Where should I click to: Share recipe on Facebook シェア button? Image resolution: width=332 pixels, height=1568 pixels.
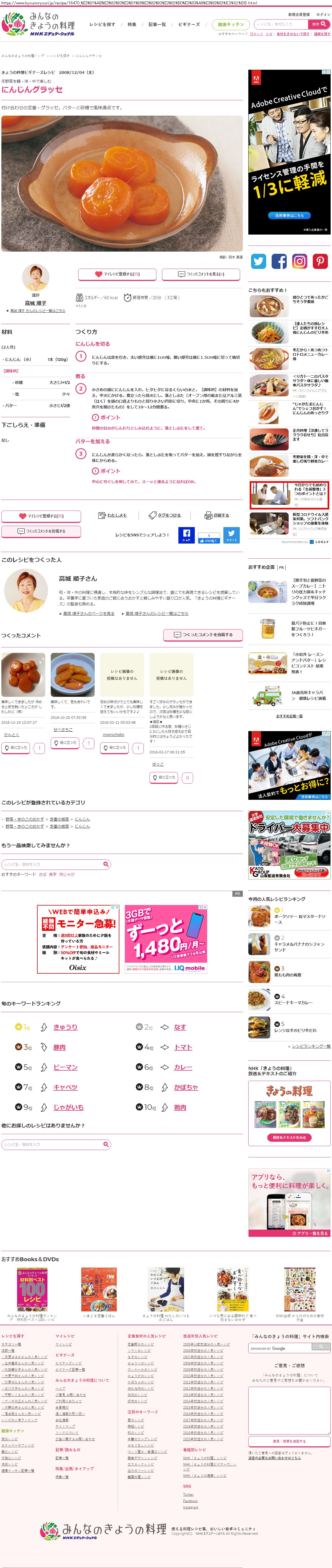pyautogui.click(x=186, y=535)
